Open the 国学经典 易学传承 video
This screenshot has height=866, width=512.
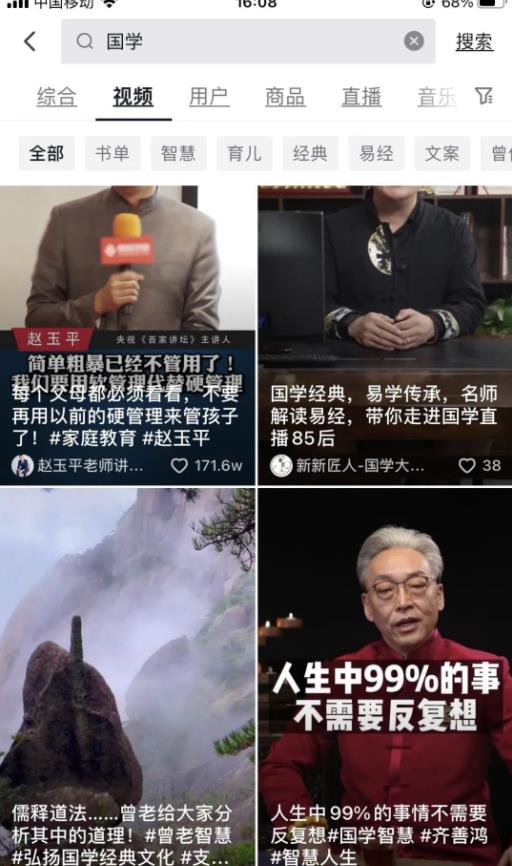(385, 335)
